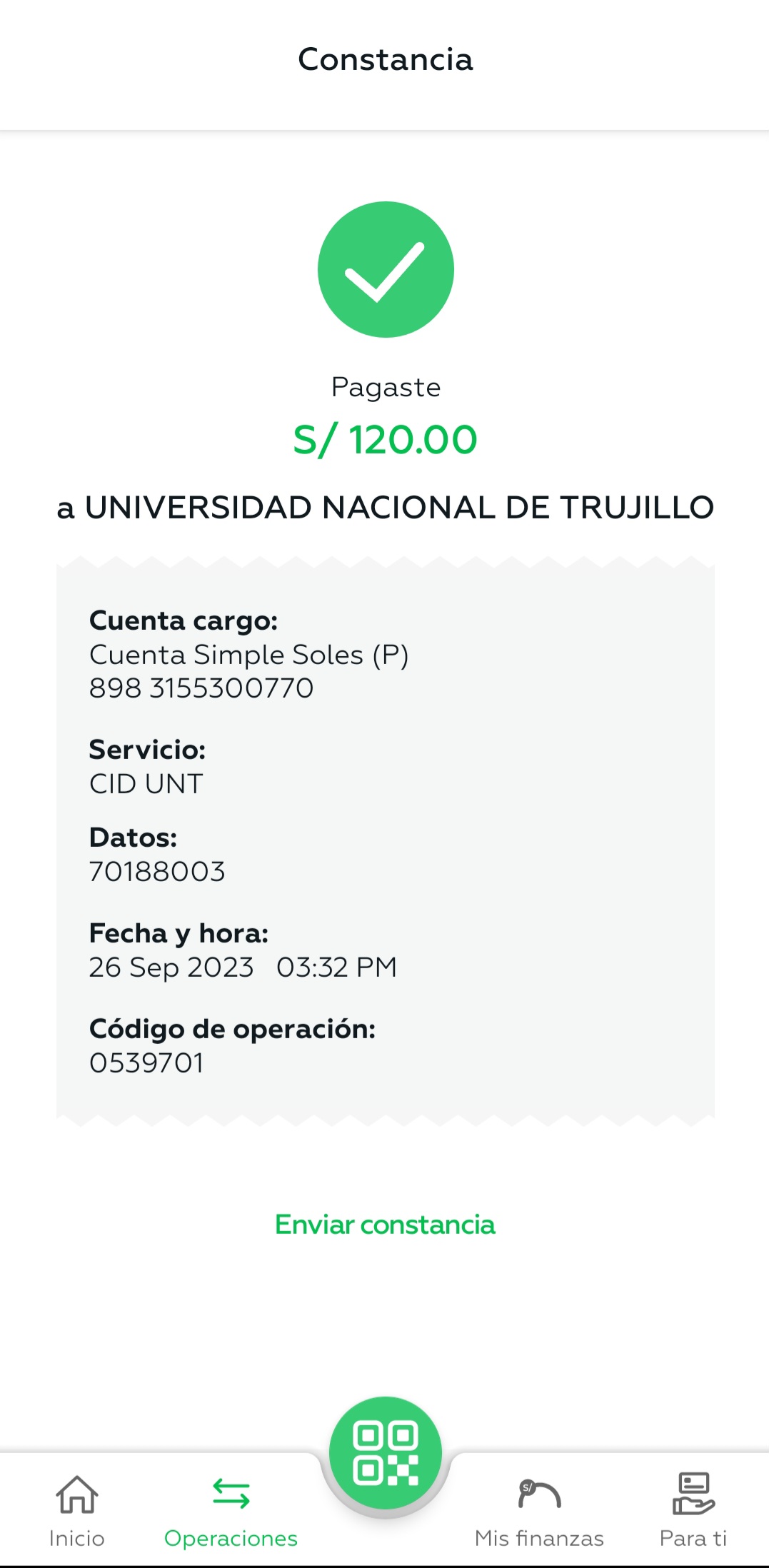
Task: Open the QR code scanner button
Action: pyautogui.click(x=386, y=1452)
